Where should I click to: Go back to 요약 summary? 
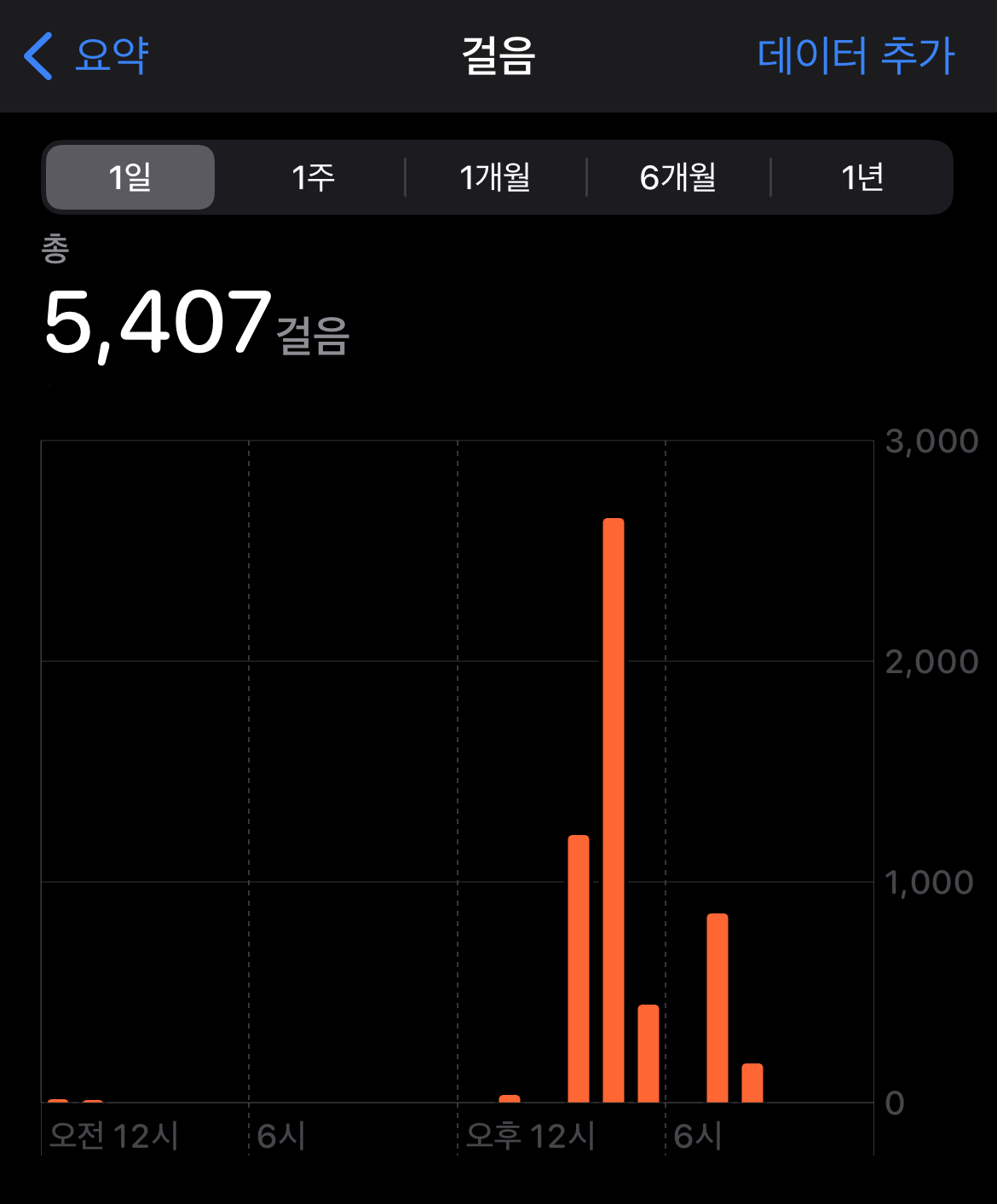[87, 56]
